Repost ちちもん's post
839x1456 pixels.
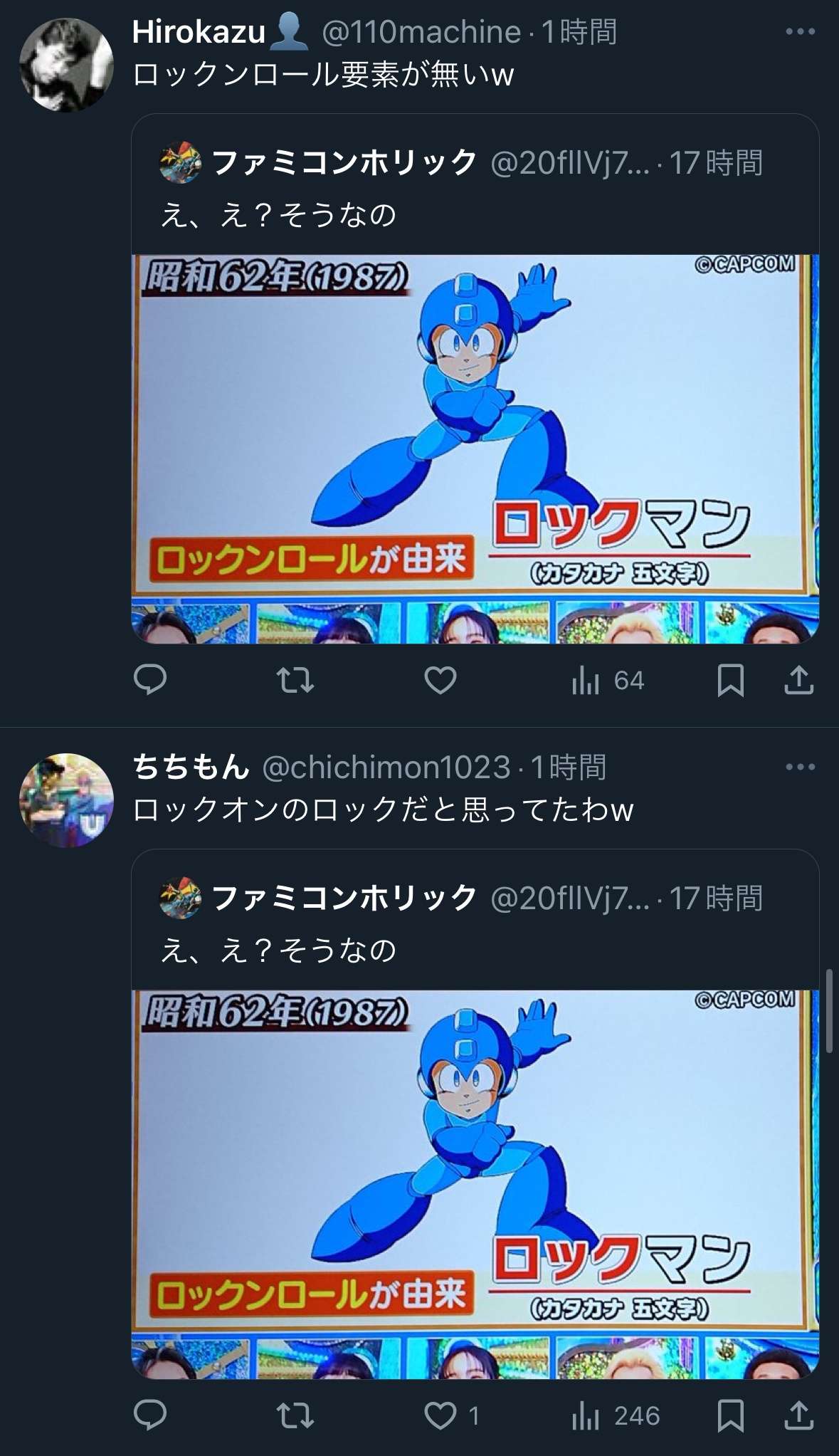point(295,1415)
